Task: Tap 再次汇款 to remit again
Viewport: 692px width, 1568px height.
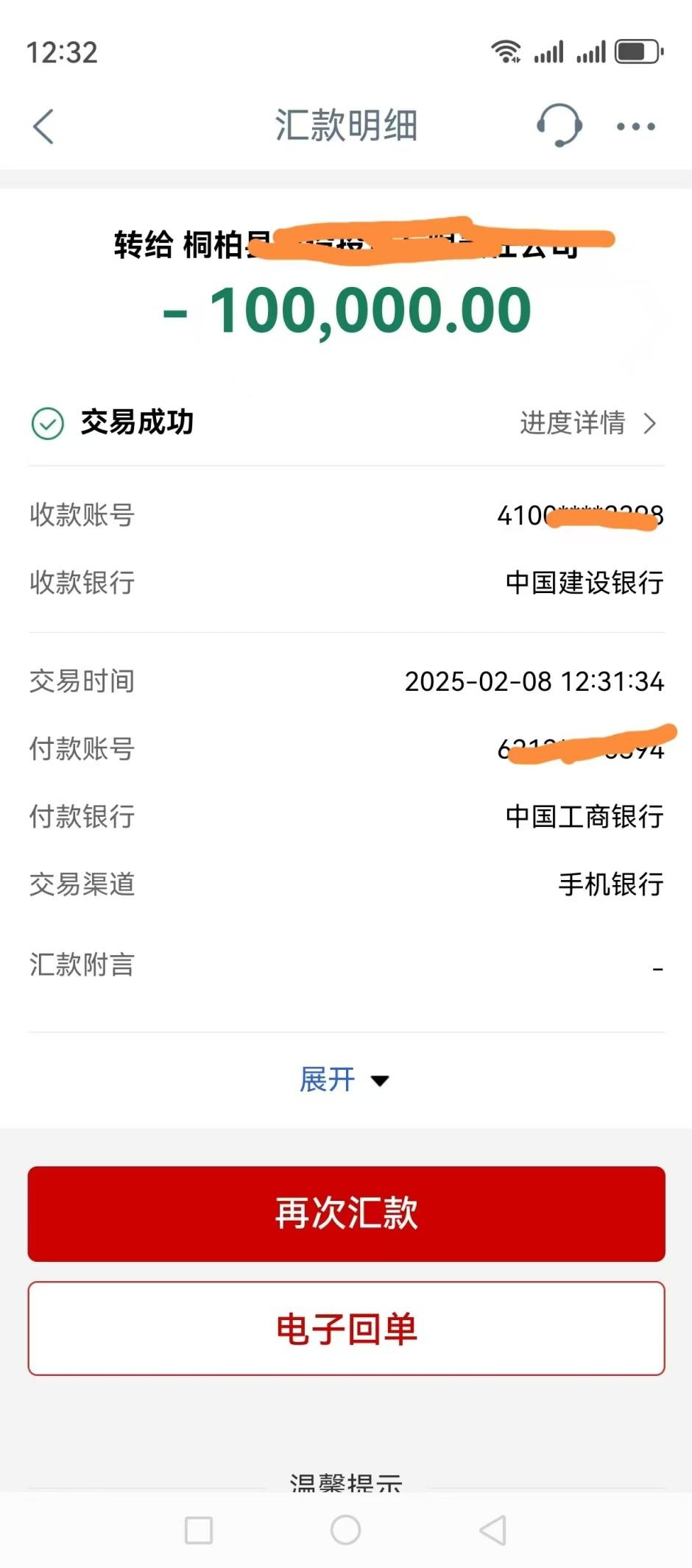Action: (x=347, y=1213)
